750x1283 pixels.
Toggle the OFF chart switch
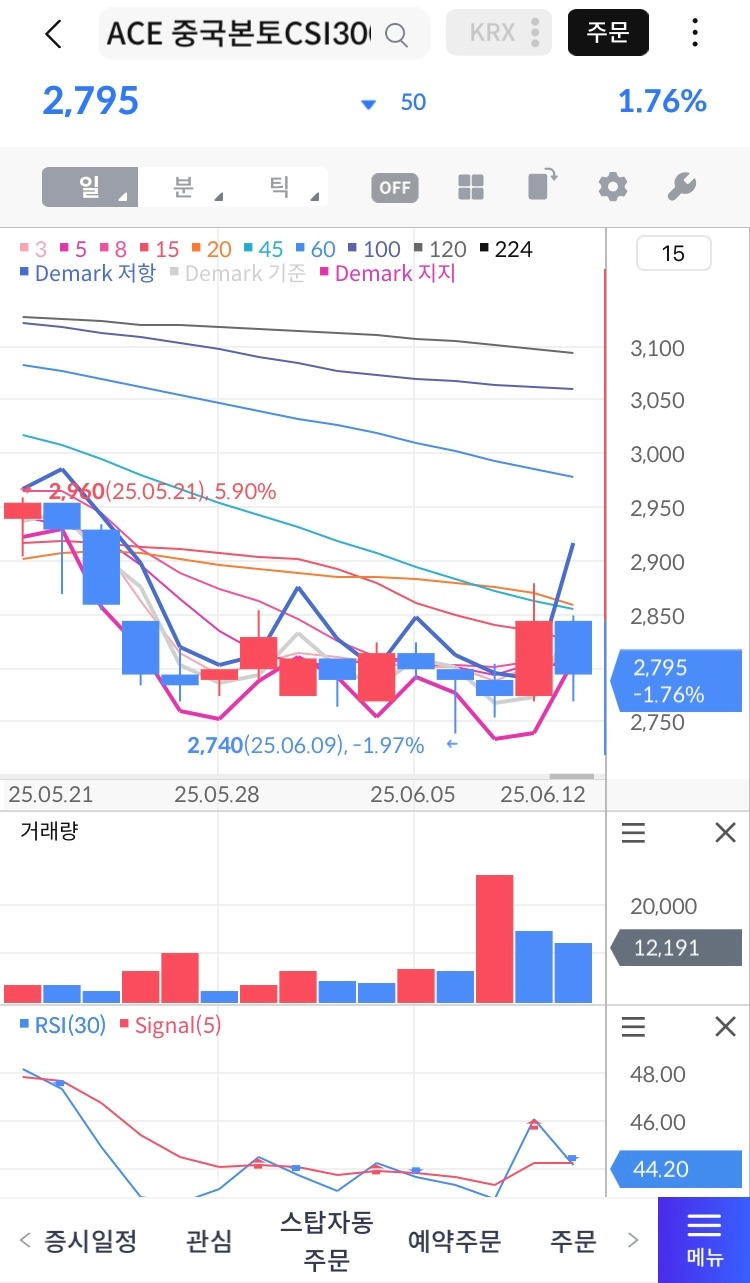tap(395, 187)
